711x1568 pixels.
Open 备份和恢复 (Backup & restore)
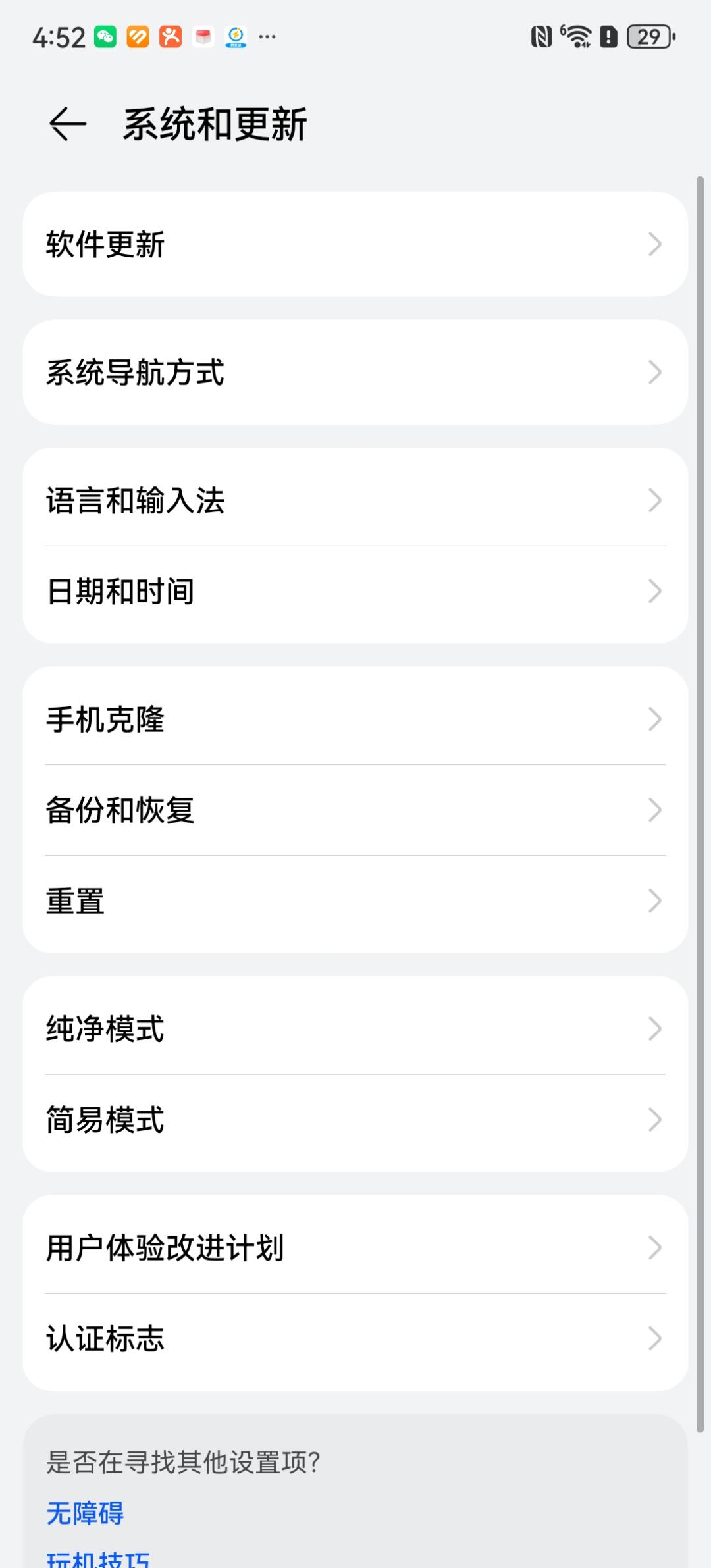355,810
